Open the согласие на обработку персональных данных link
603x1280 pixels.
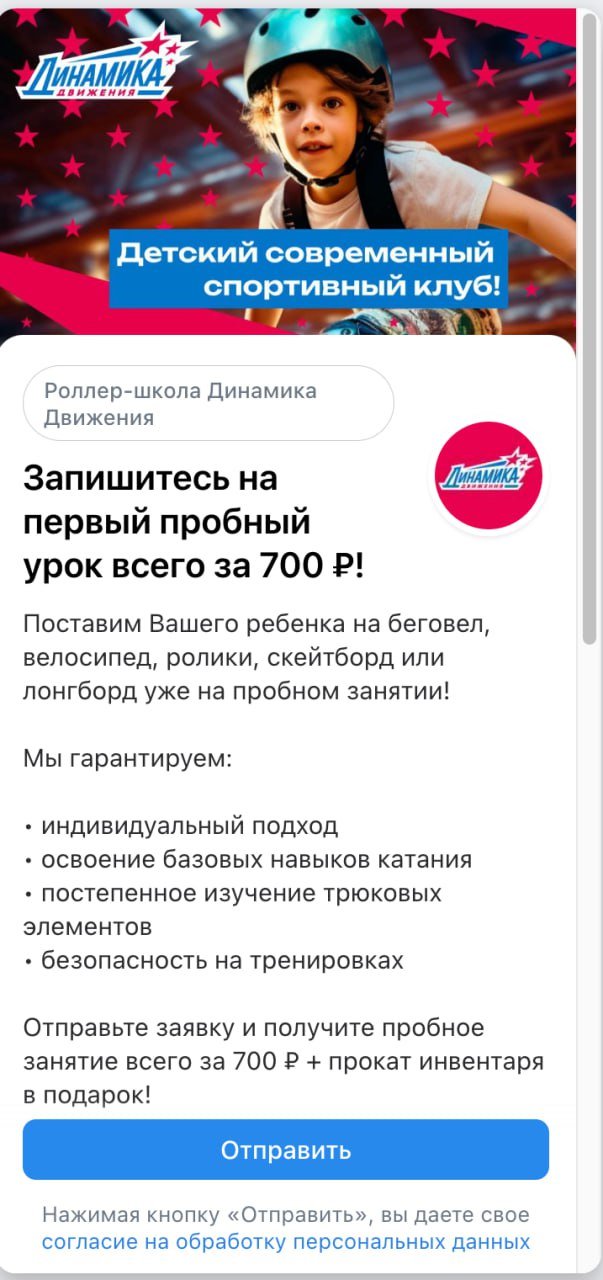(x=286, y=1242)
